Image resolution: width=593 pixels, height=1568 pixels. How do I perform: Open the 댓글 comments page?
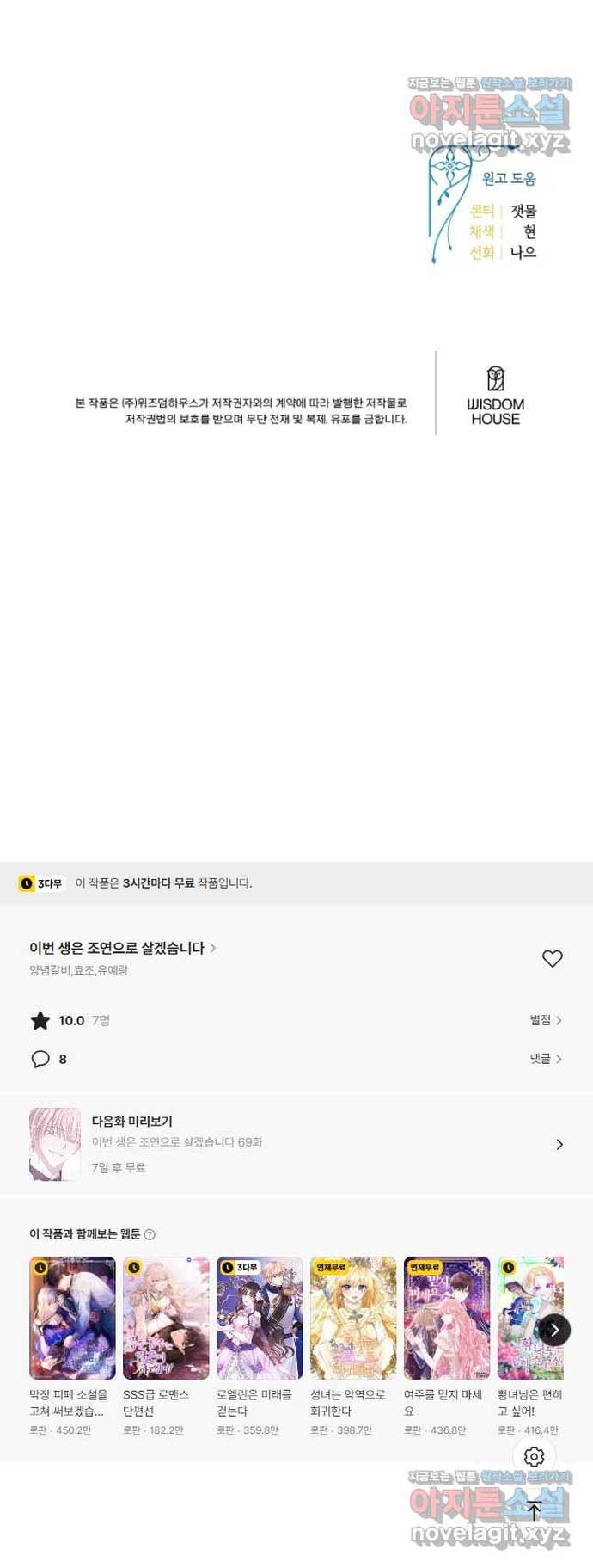[545, 1059]
